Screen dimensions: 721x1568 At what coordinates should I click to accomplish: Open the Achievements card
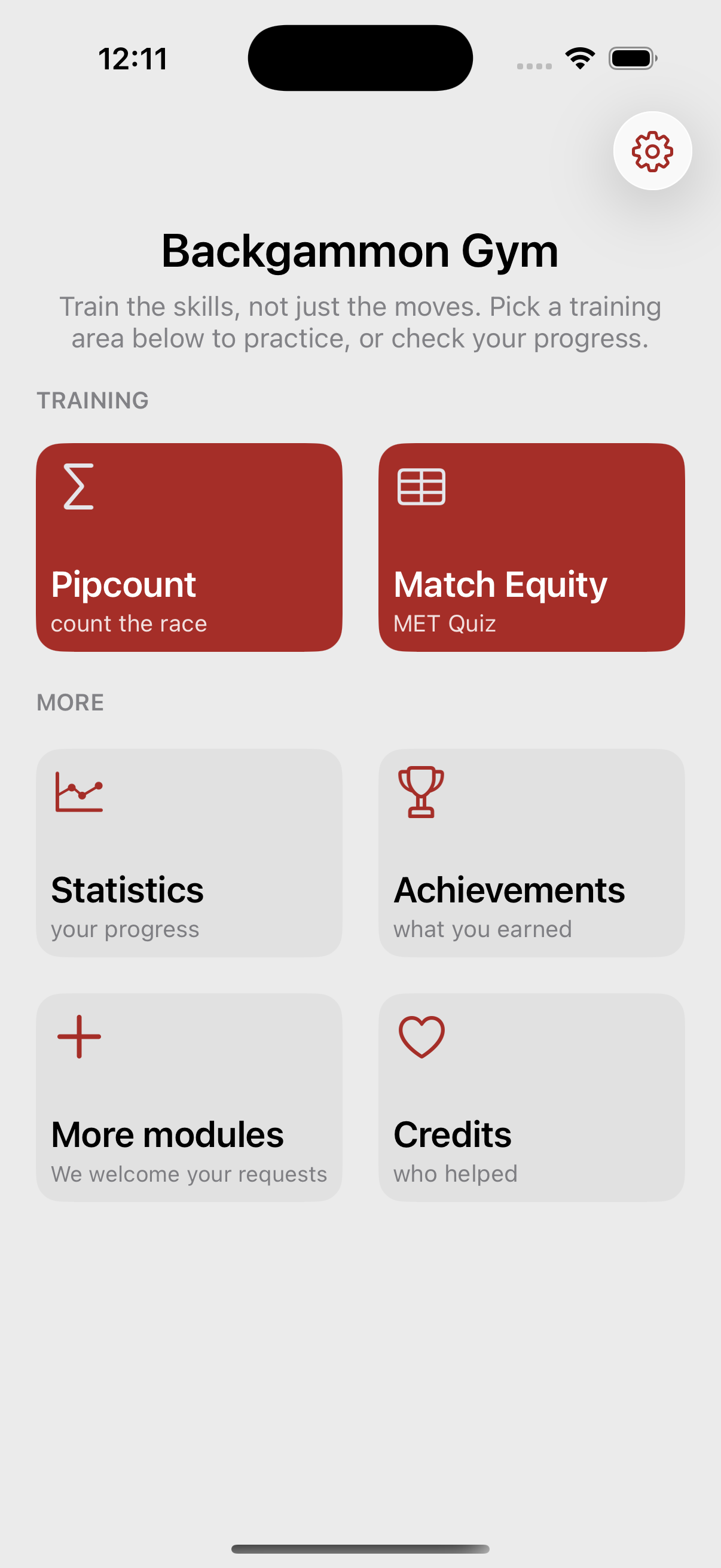531,853
